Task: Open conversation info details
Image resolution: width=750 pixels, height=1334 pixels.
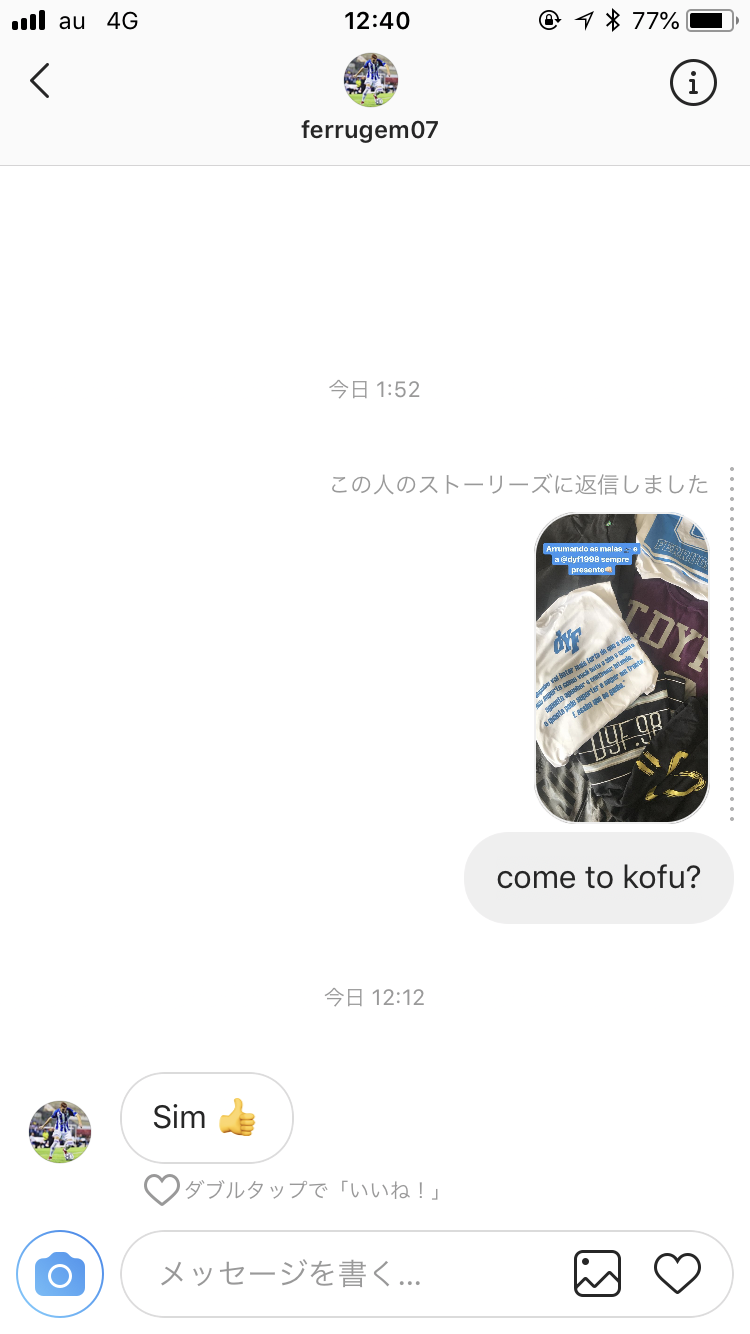Action: (693, 82)
